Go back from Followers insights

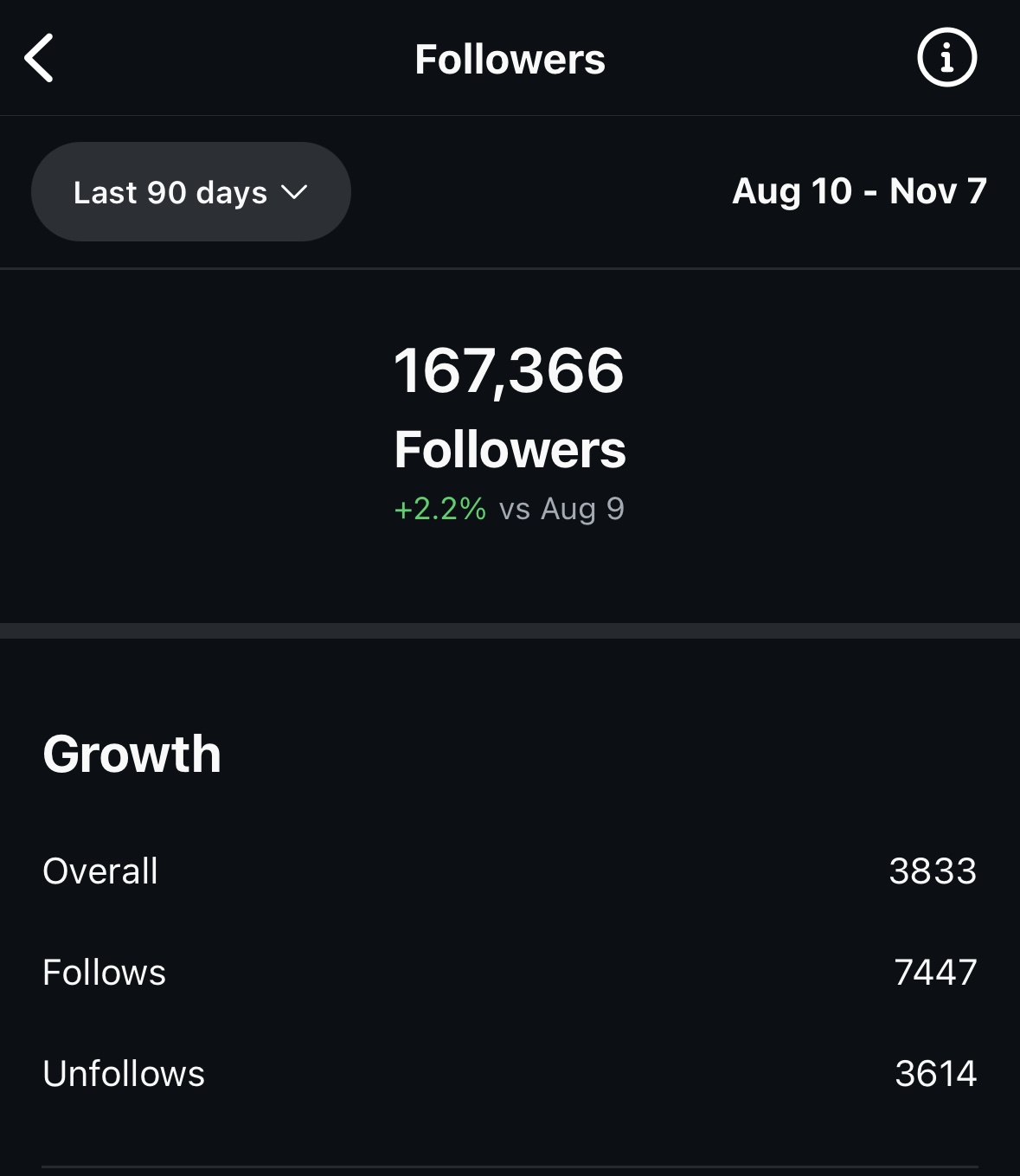(x=40, y=59)
